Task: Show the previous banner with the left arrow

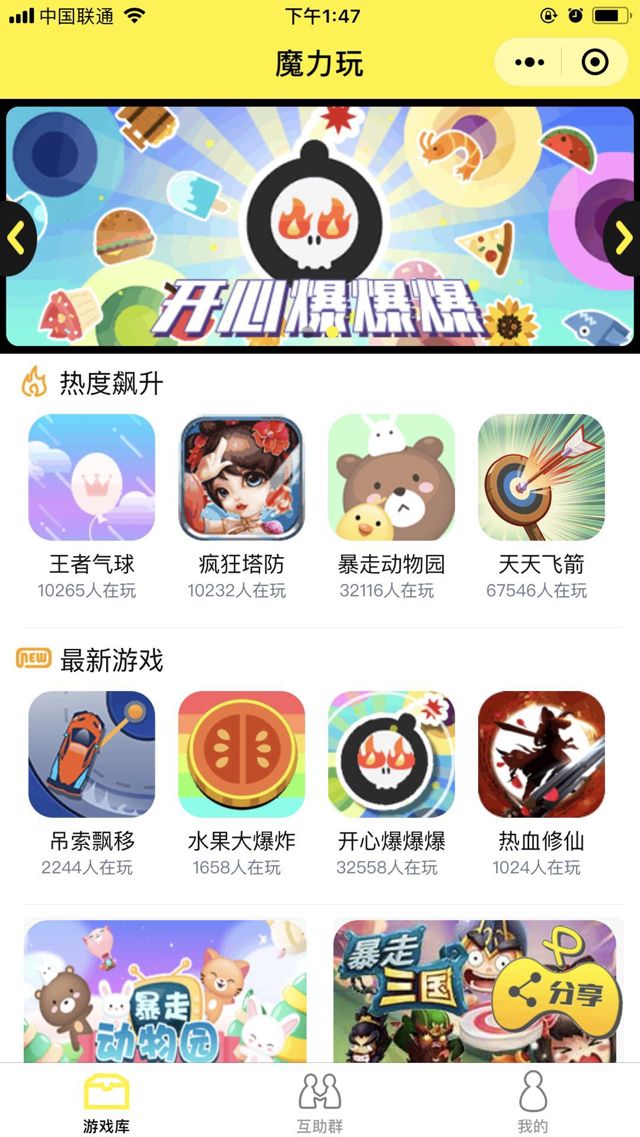Action: (x=16, y=238)
